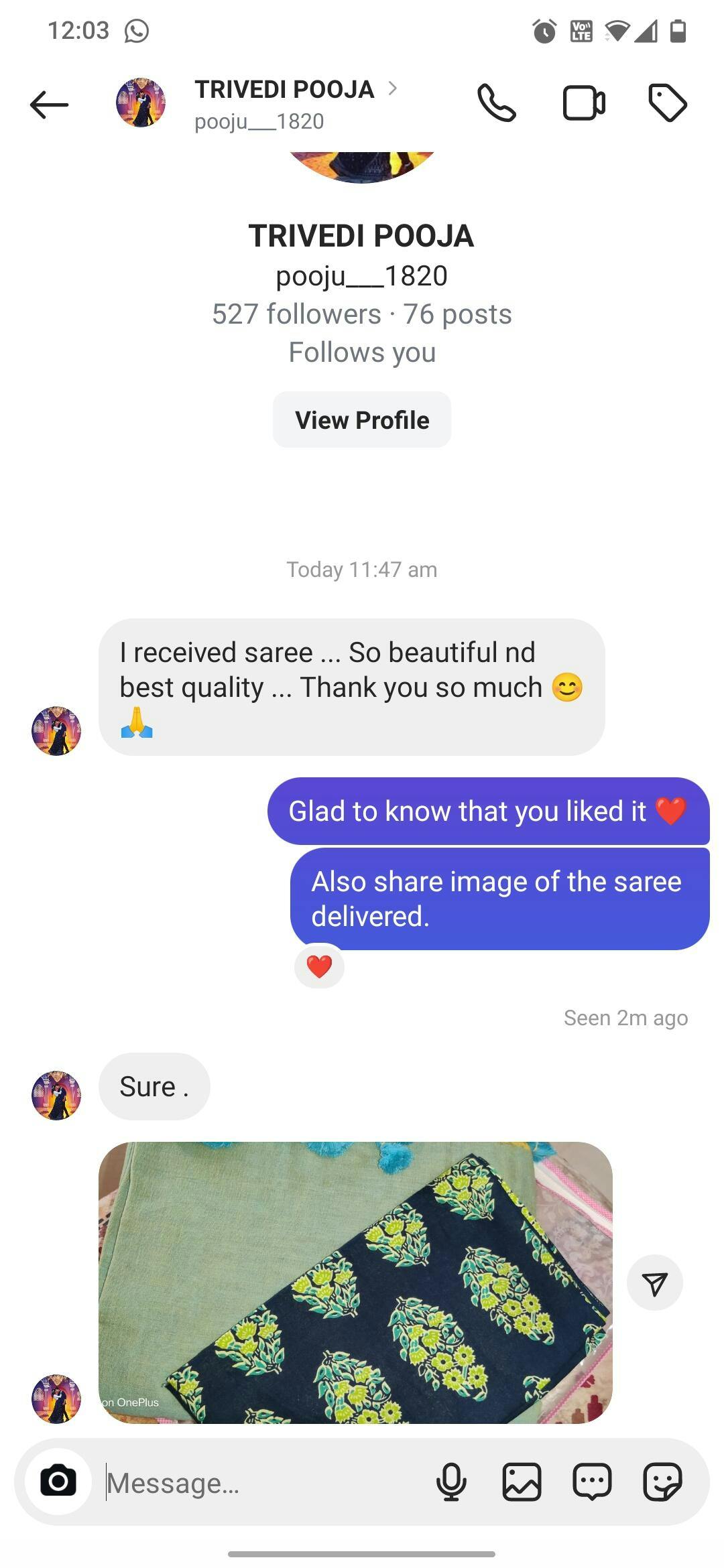Record a voice message with microphone
This screenshot has height=1568, width=724.
tap(451, 1482)
